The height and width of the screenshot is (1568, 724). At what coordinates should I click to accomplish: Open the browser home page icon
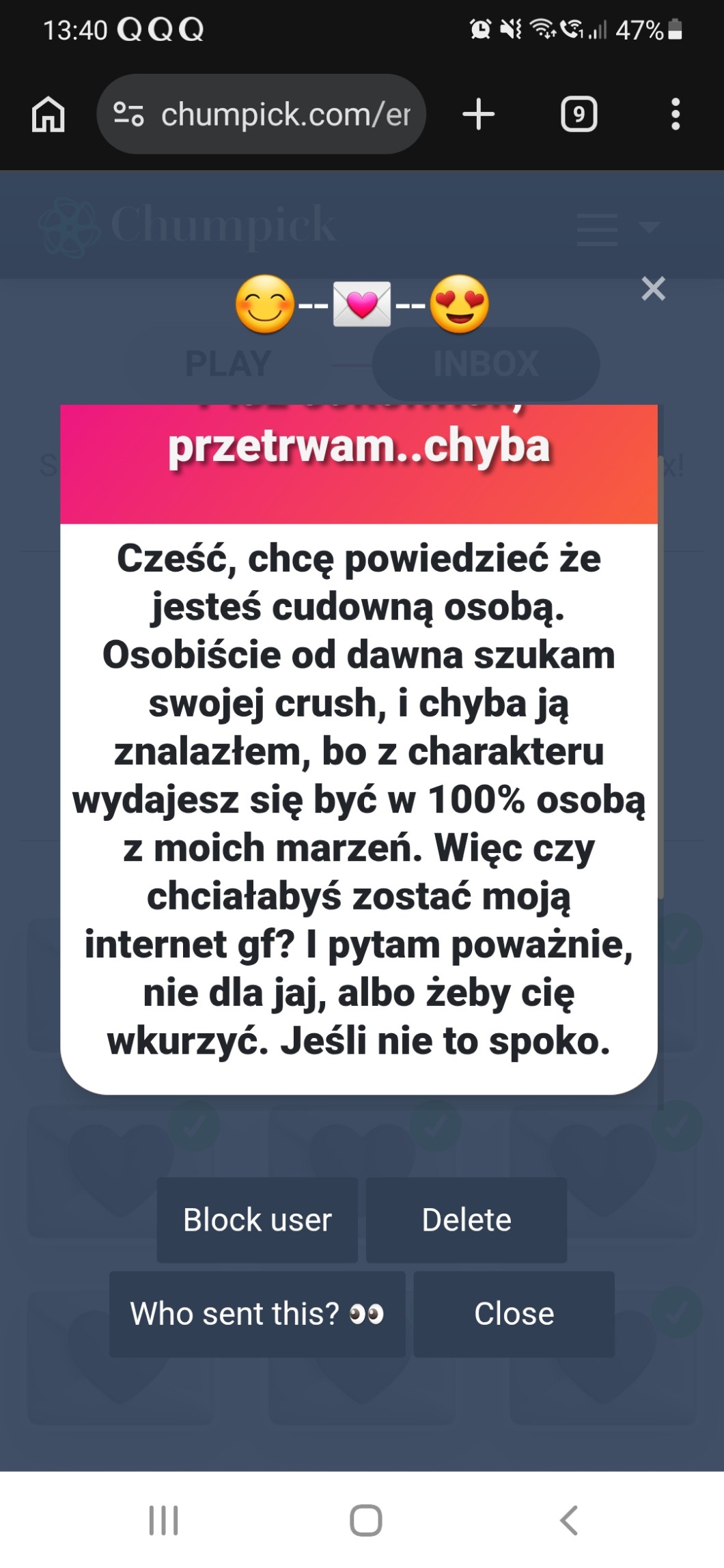(x=48, y=114)
